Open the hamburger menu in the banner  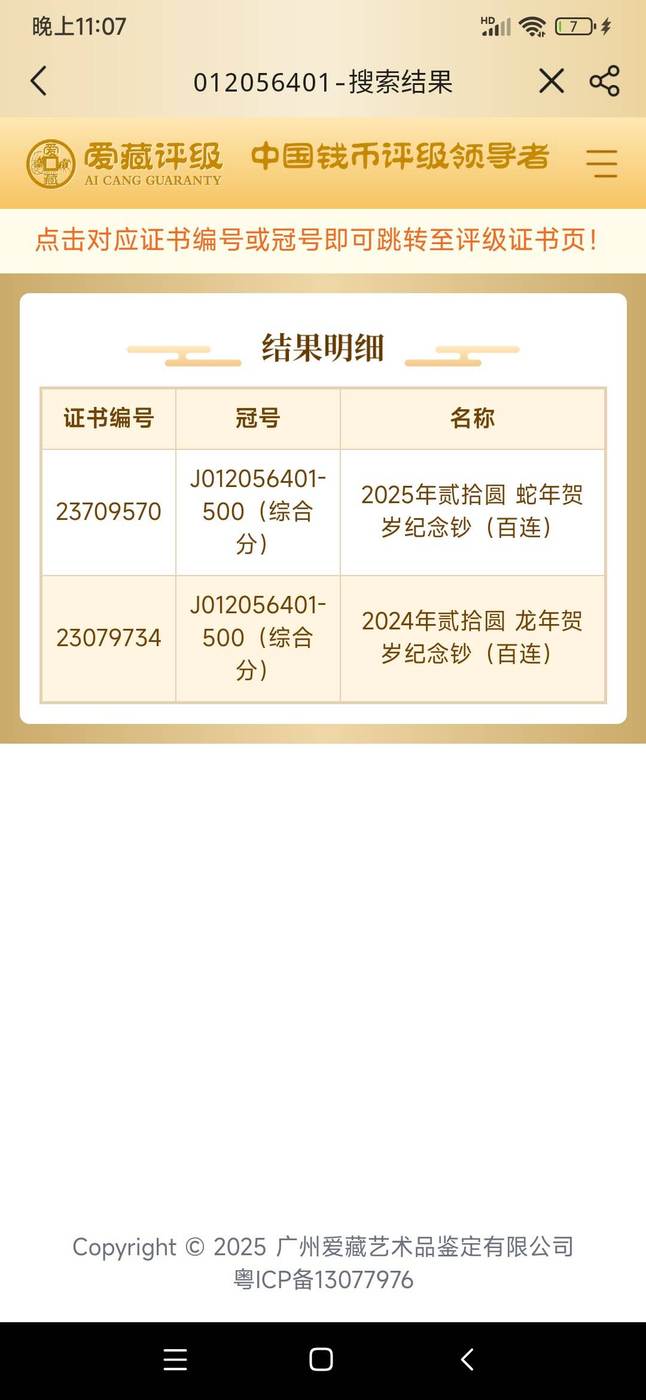tap(602, 163)
